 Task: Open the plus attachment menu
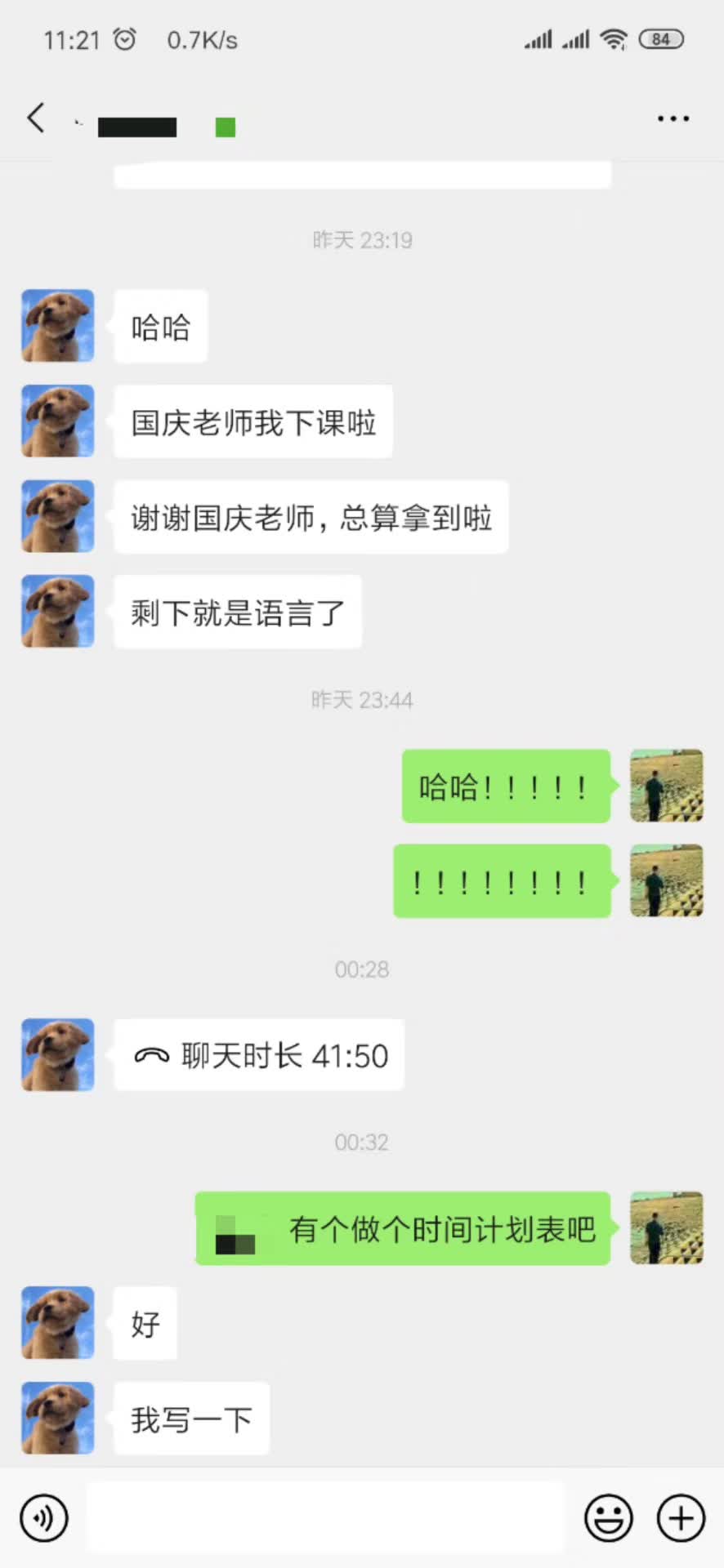coord(681,1518)
